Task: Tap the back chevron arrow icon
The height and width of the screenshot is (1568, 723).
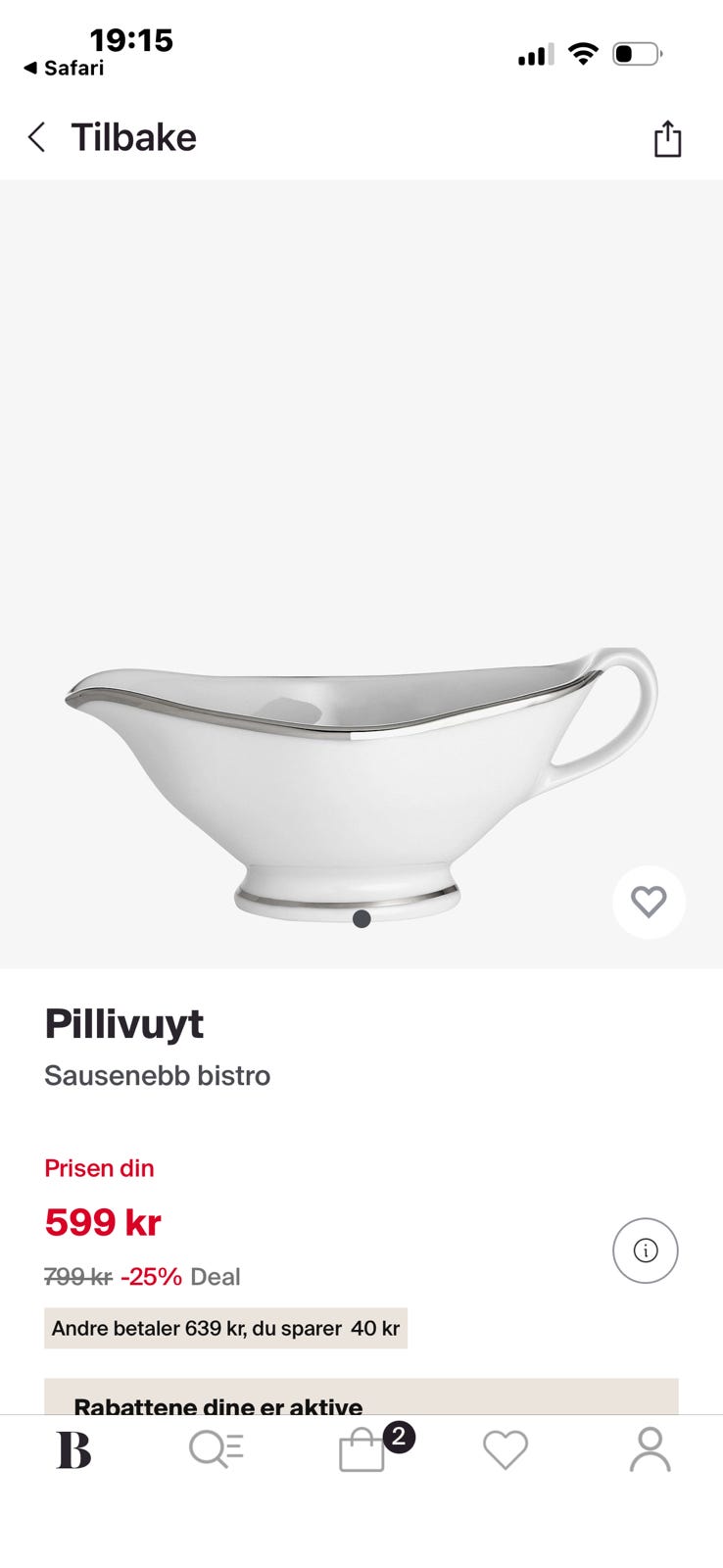Action: tap(36, 137)
